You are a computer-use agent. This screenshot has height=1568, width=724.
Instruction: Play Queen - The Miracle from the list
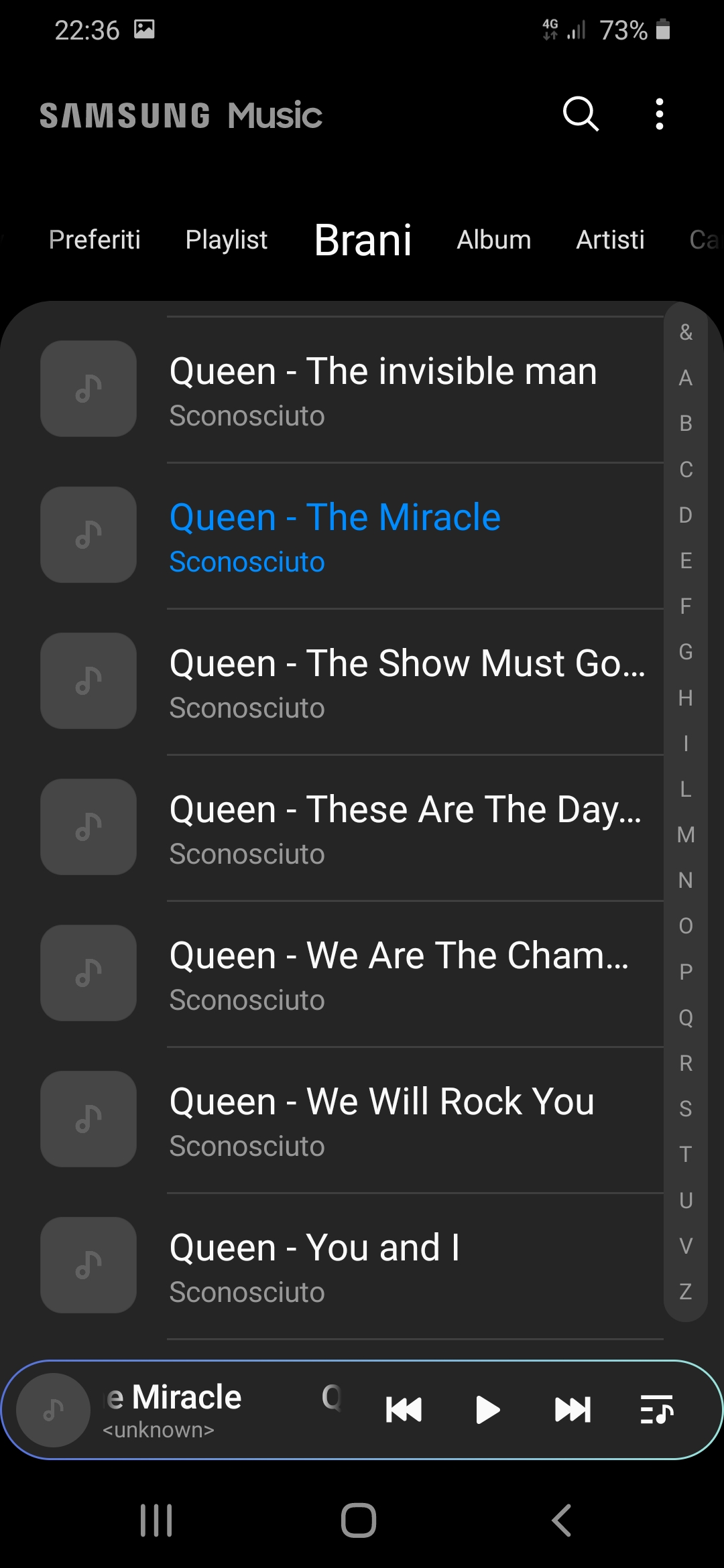pyautogui.click(x=335, y=536)
